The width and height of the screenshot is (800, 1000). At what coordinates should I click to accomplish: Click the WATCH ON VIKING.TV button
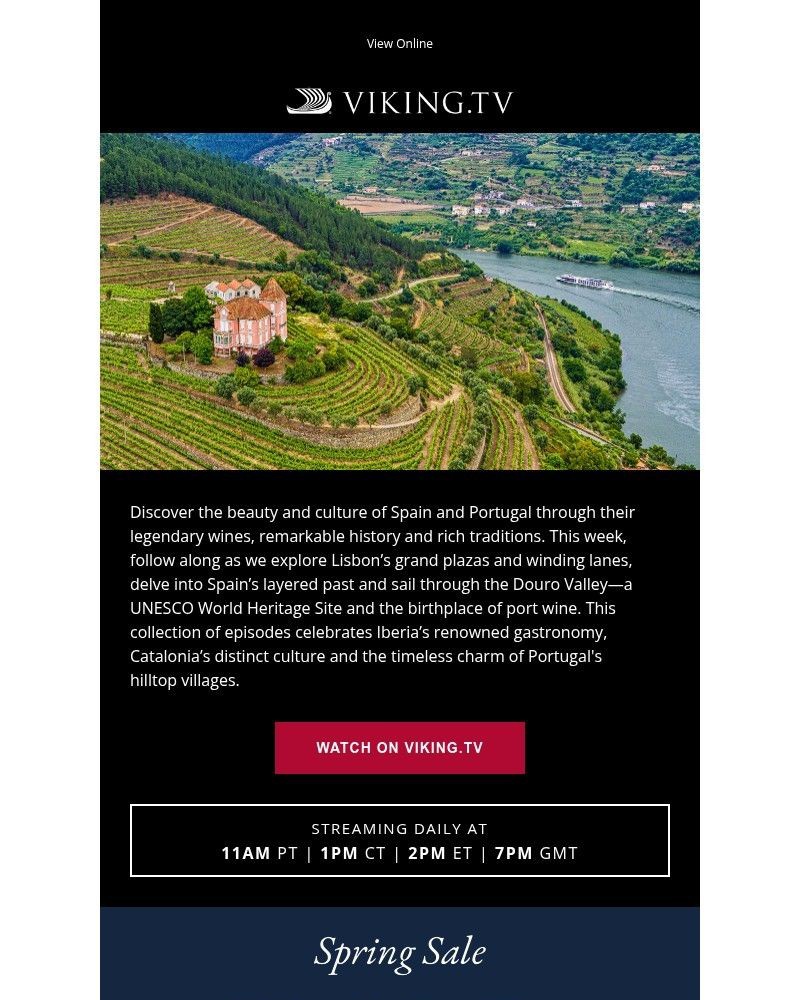click(x=400, y=747)
